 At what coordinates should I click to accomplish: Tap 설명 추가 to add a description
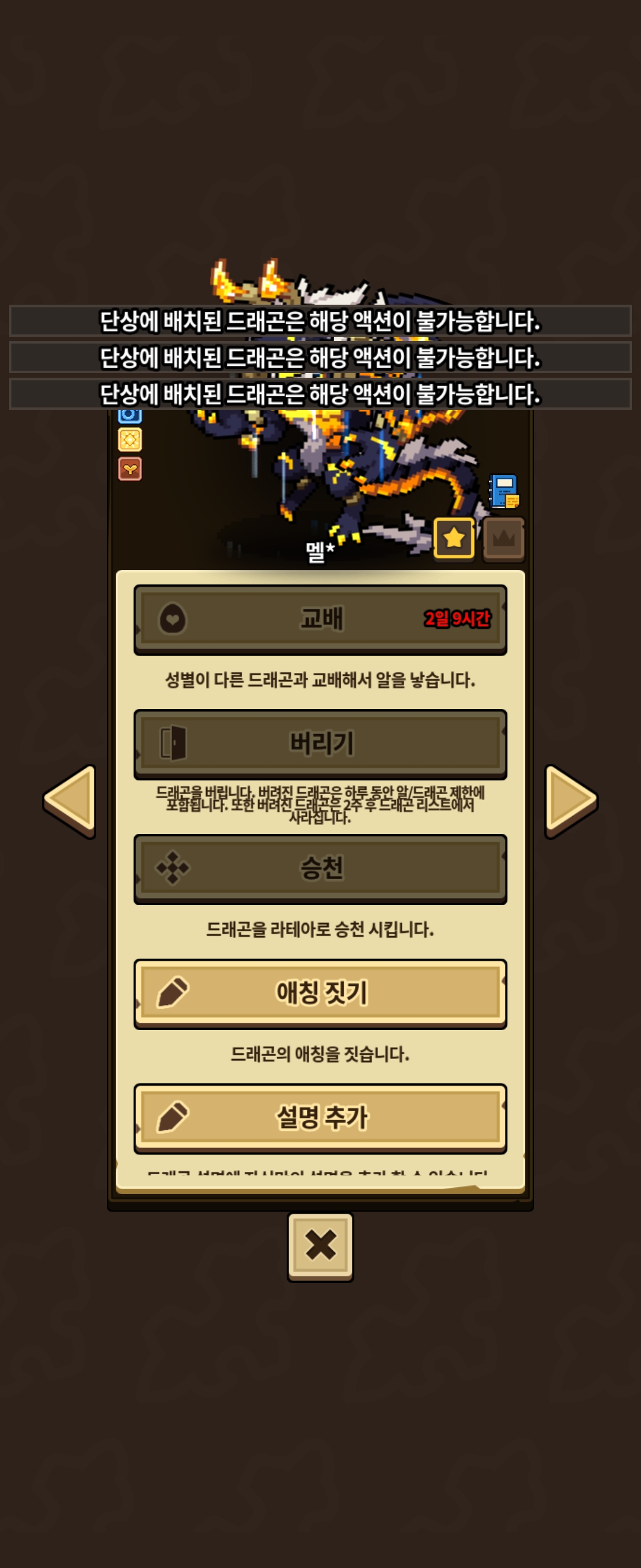pos(320,1118)
